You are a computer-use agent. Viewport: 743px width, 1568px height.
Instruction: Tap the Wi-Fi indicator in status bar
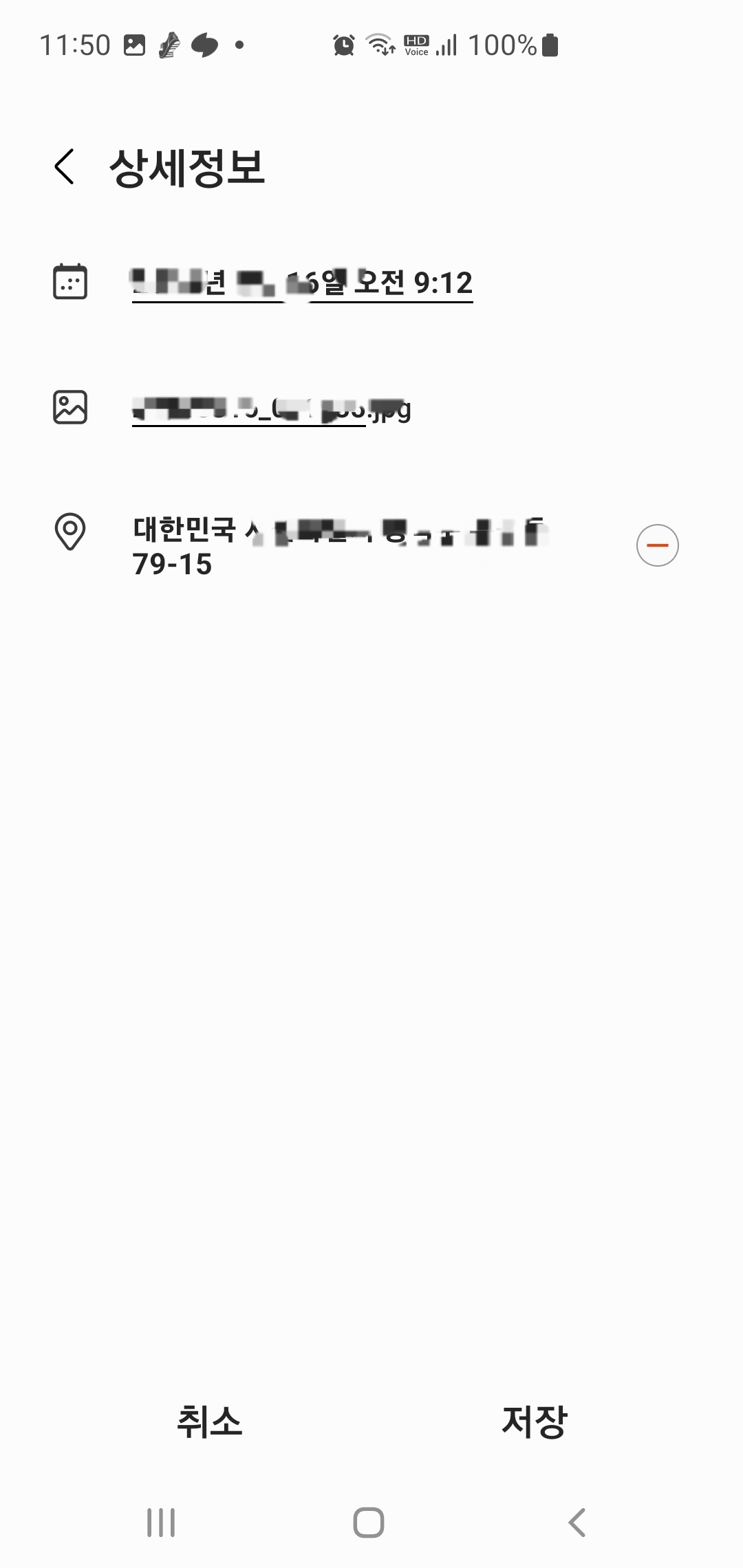pyautogui.click(x=379, y=44)
